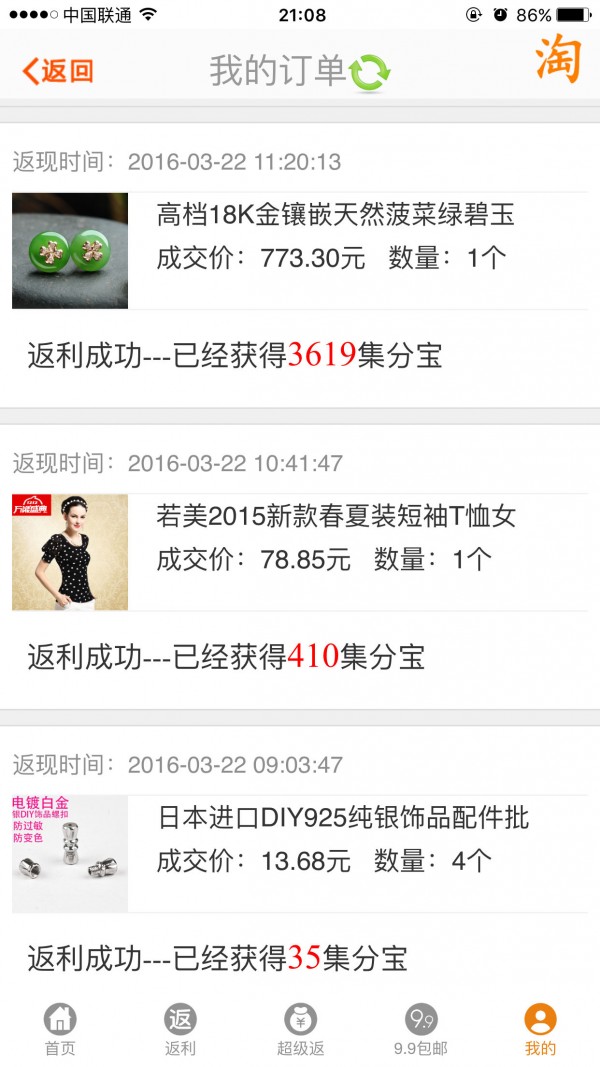Go to the 9.9包邮 tab
The width and height of the screenshot is (600, 1067).
pyautogui.click(x=420, y=1030)
